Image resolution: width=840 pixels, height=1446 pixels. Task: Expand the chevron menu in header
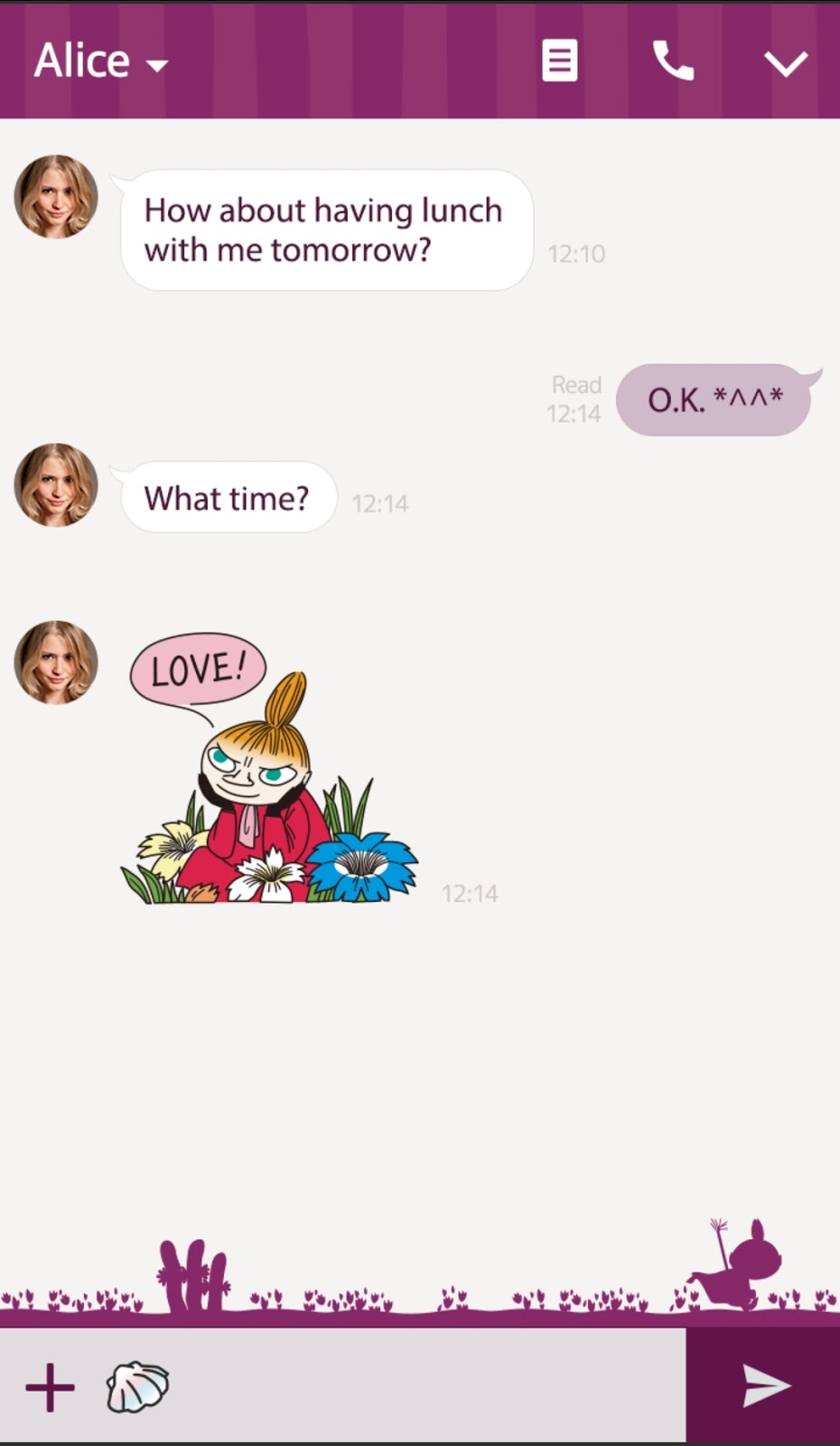pos(785,63)
